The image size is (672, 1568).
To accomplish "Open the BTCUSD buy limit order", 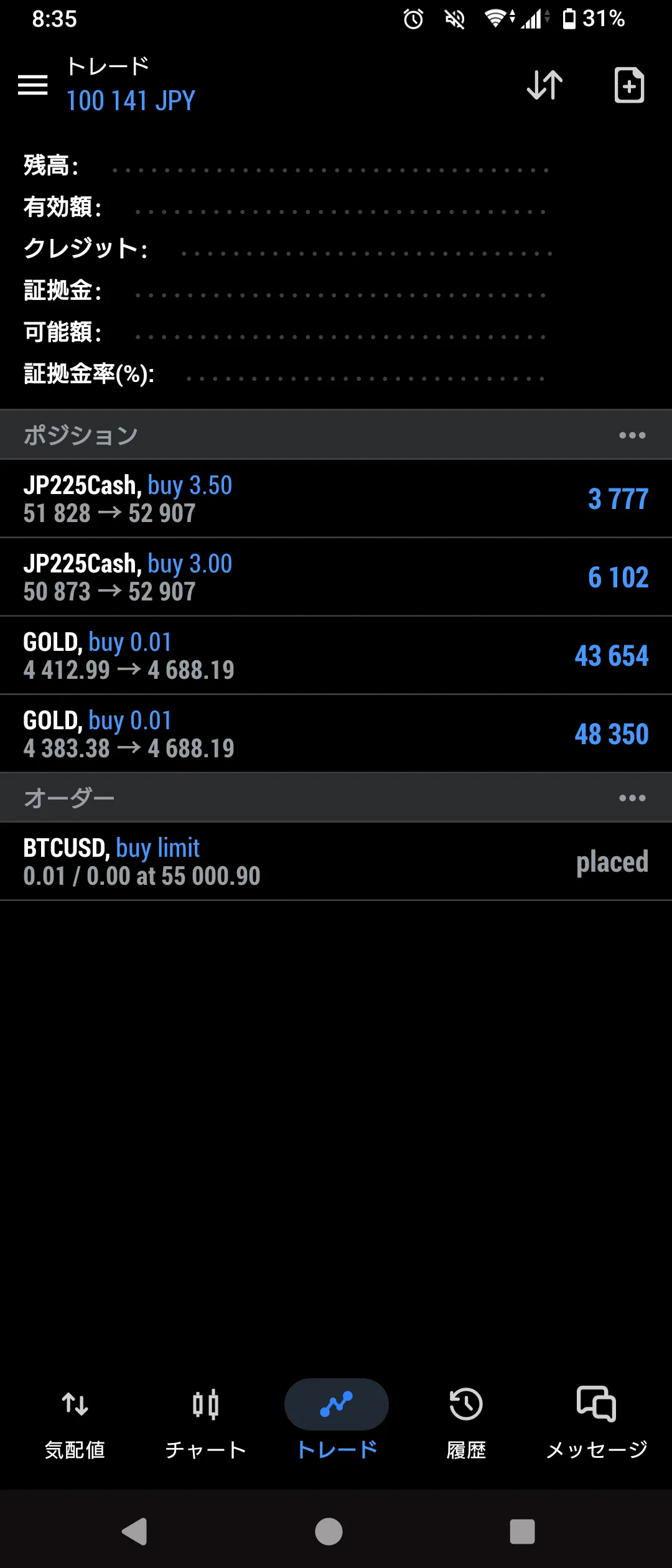I will (336, 862).
